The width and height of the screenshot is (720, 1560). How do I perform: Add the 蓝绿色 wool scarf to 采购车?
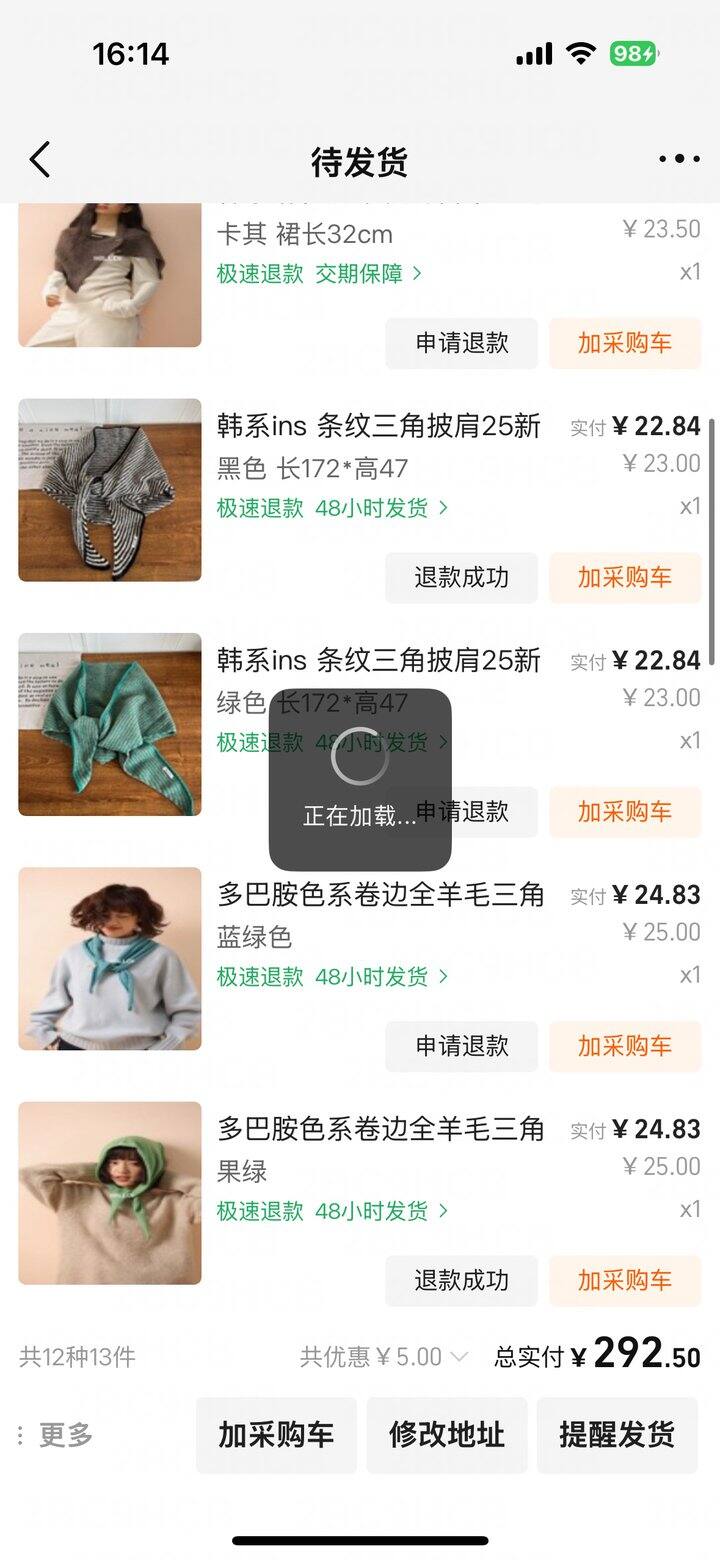click(x=624, y=1046)
